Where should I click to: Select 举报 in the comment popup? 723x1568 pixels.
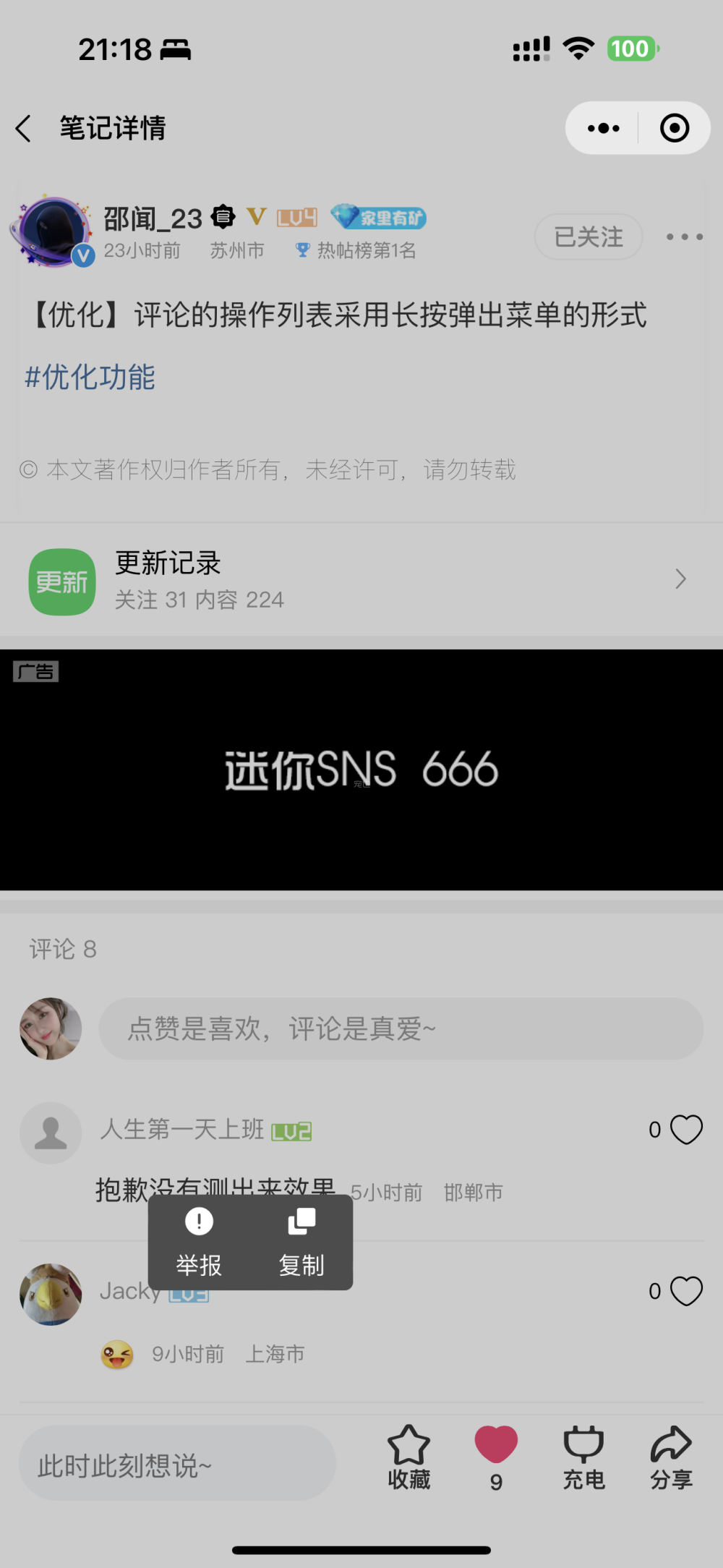point(199,1242)
